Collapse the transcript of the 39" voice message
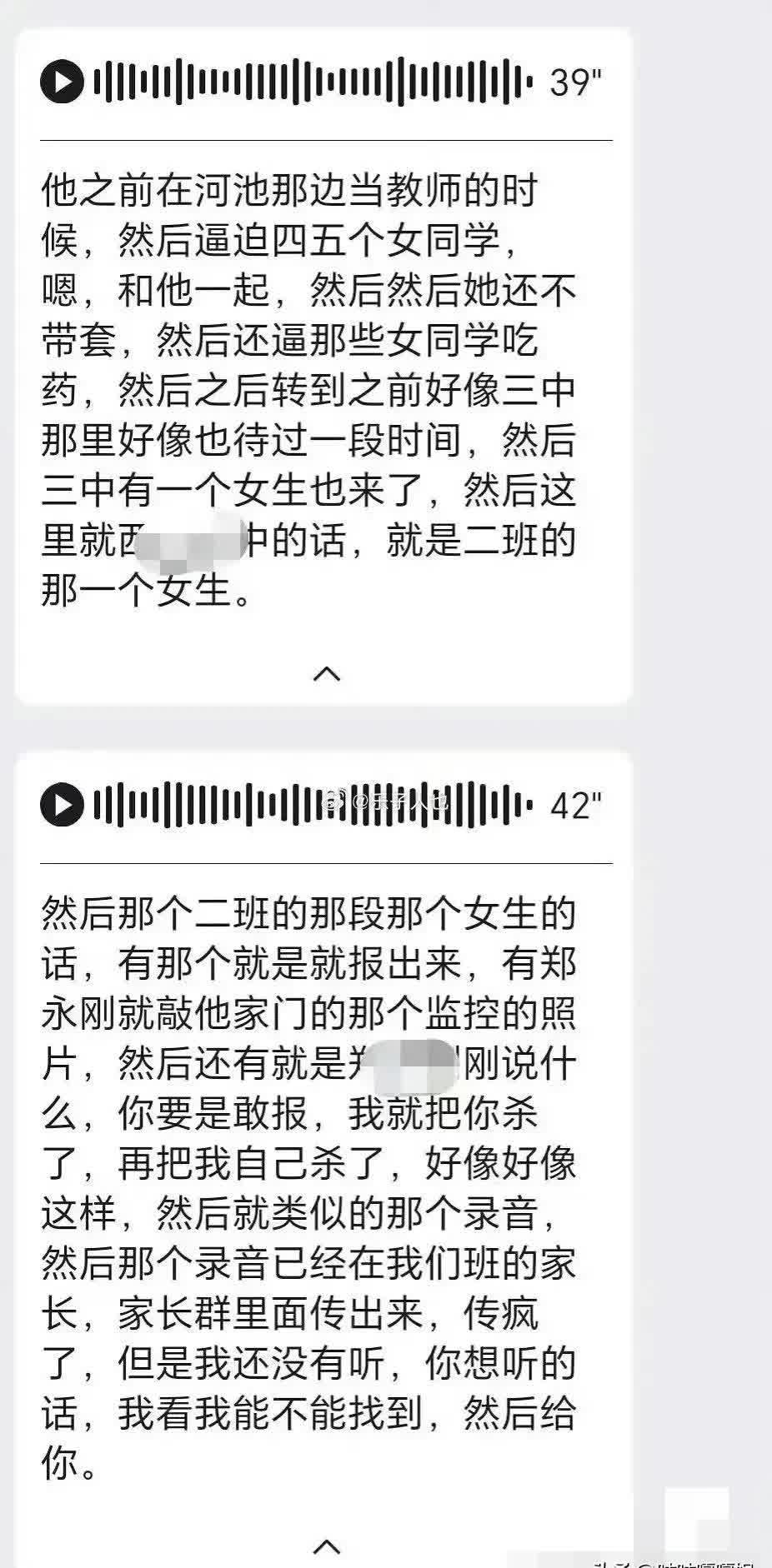This screenshot has width=772, height=1568. 326,673
